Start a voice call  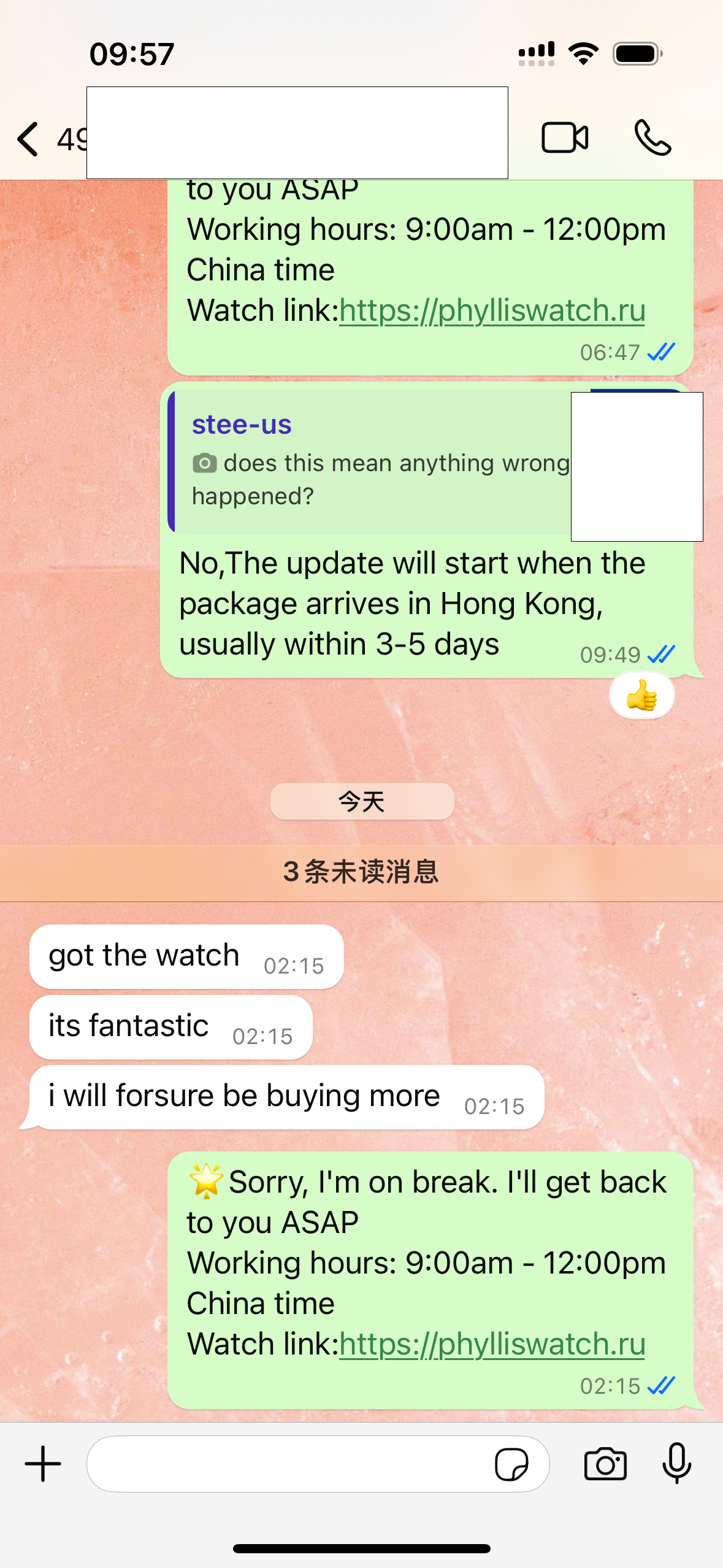point(653,137)
